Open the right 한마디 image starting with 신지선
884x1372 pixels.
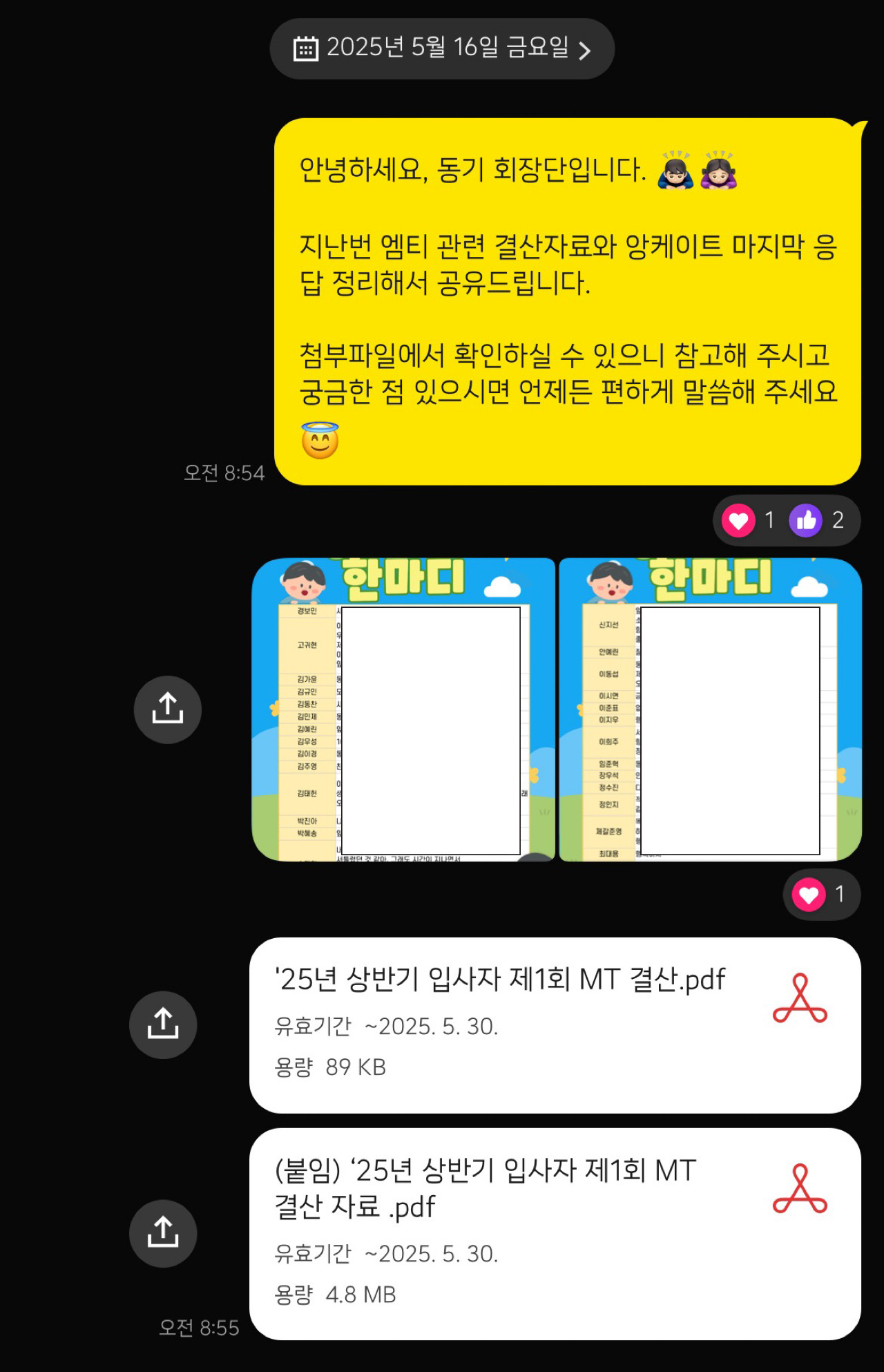tap(710, 709)
